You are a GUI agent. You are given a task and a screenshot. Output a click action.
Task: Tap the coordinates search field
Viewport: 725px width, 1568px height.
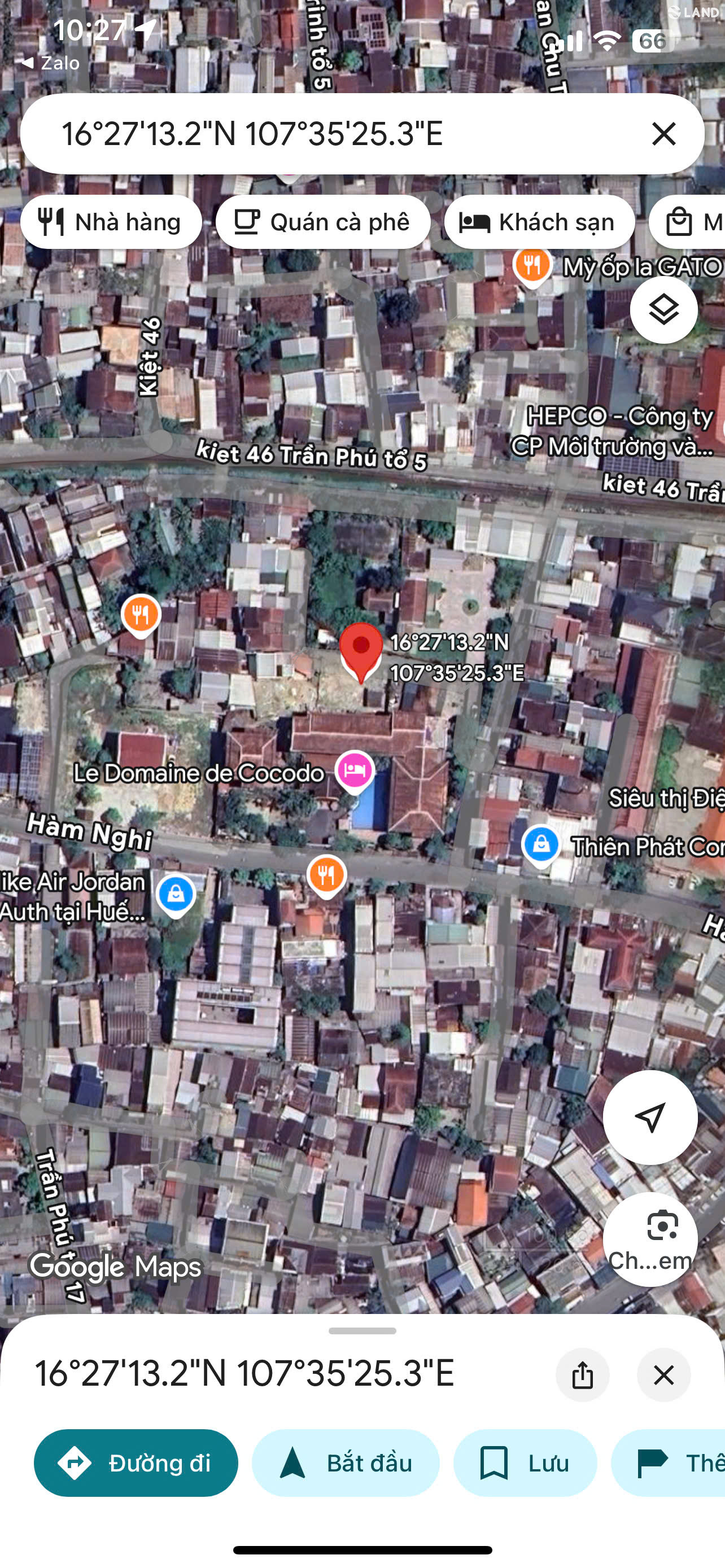click(341, 133)
